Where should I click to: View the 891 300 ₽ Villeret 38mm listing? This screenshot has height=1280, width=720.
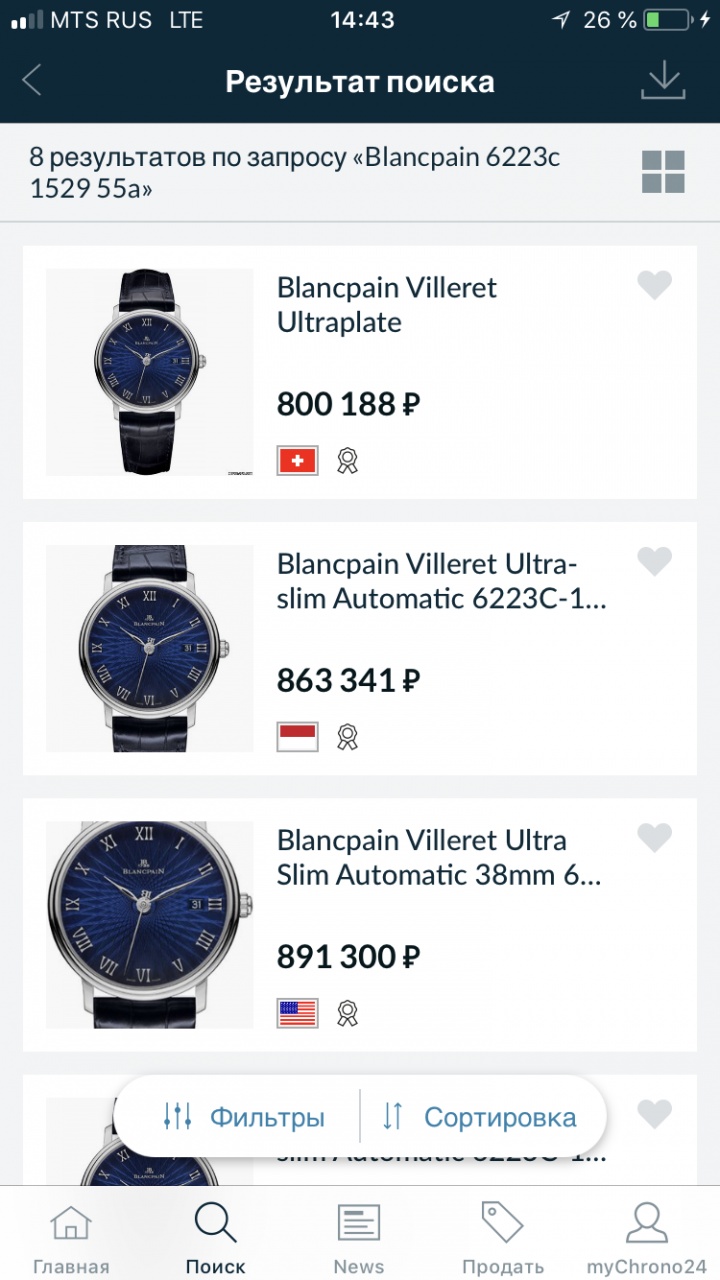pos(438,858)
